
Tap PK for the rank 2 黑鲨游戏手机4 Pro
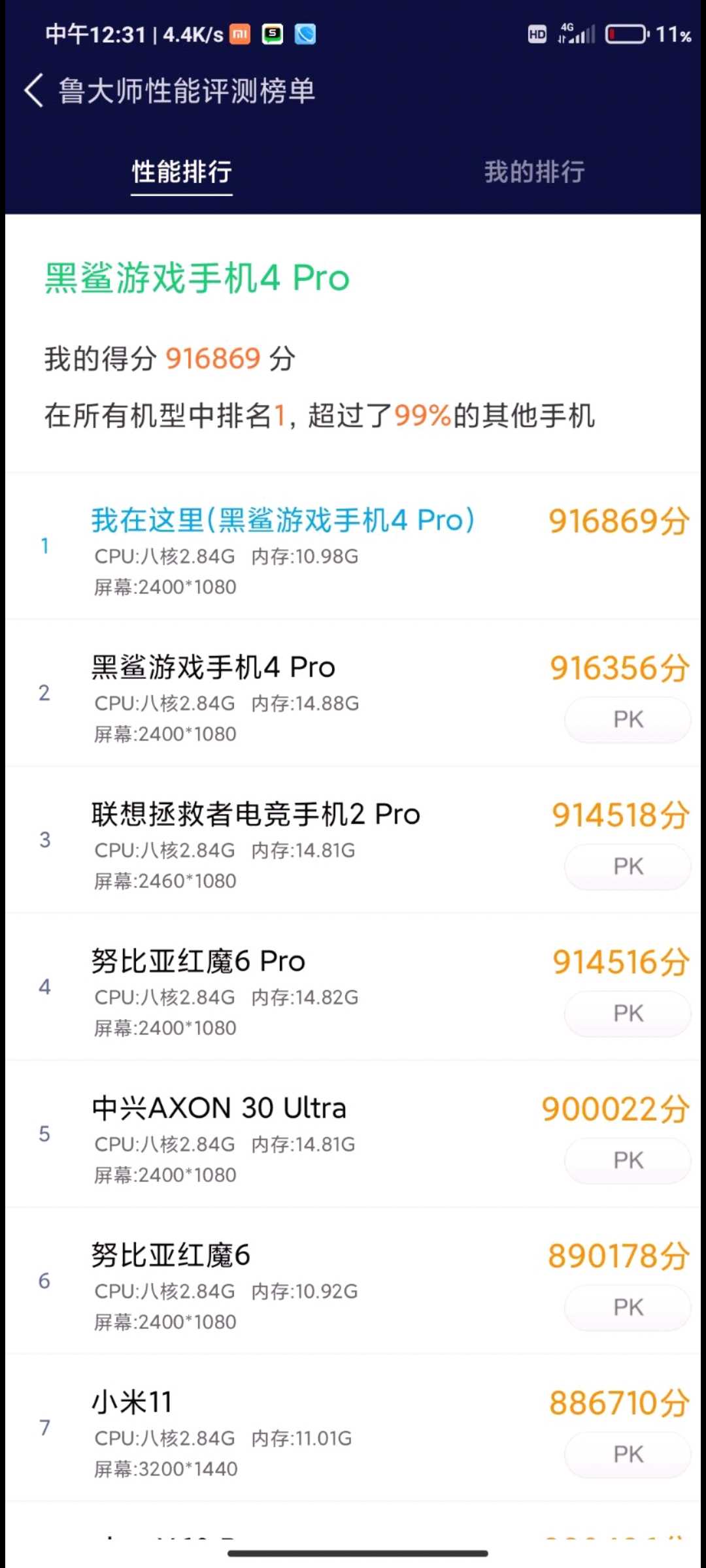628,719
